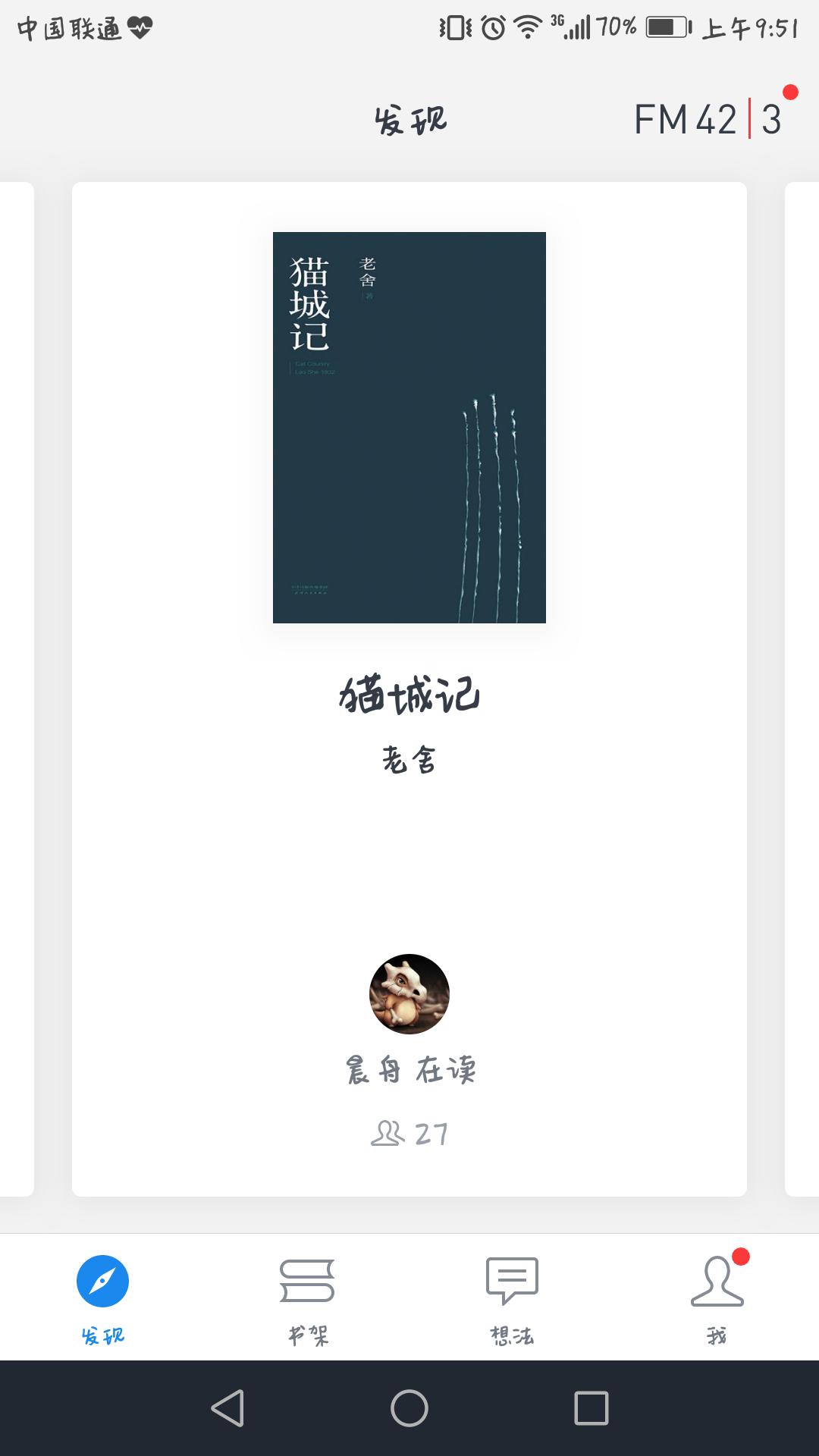Go to the home screen
Image resolution: width=819 pixels, height=1456 pixels.
[409, 1408]
